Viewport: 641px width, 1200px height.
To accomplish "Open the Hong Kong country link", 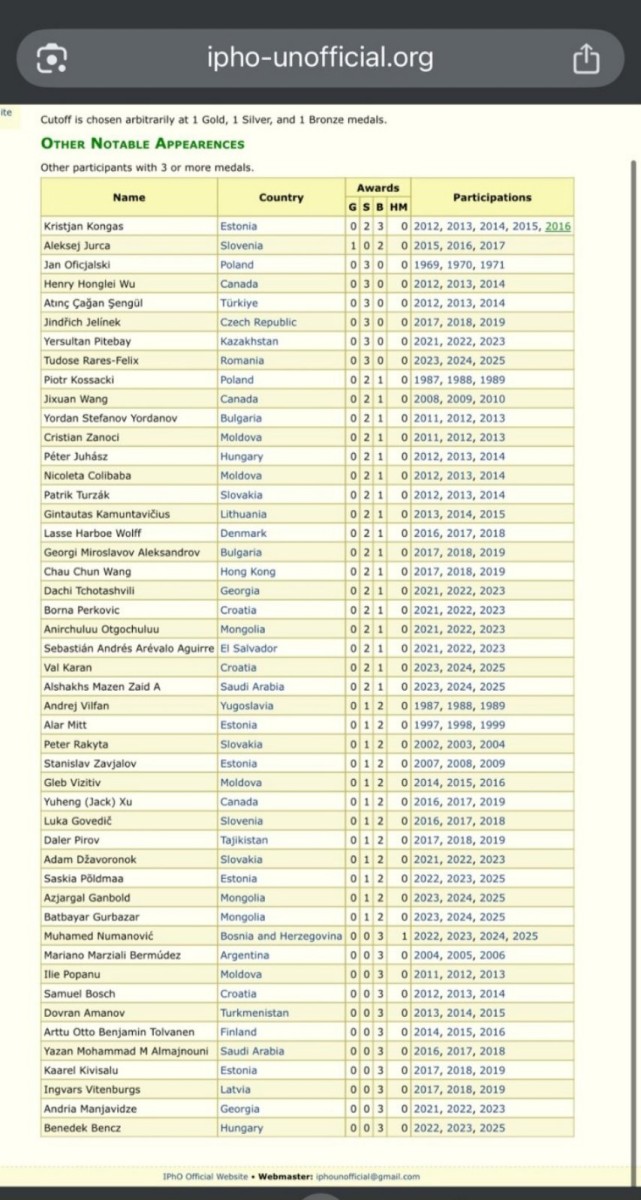I will click(246, 571).
